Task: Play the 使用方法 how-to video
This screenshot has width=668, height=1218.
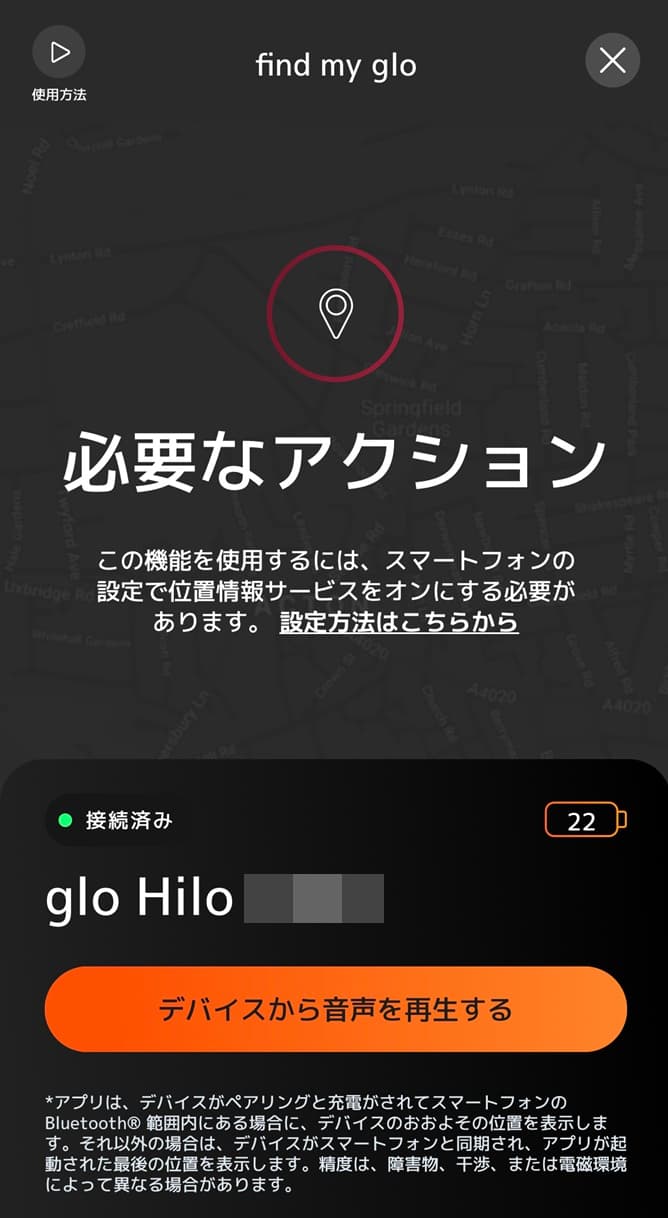Action: click(x=59, y=53)
